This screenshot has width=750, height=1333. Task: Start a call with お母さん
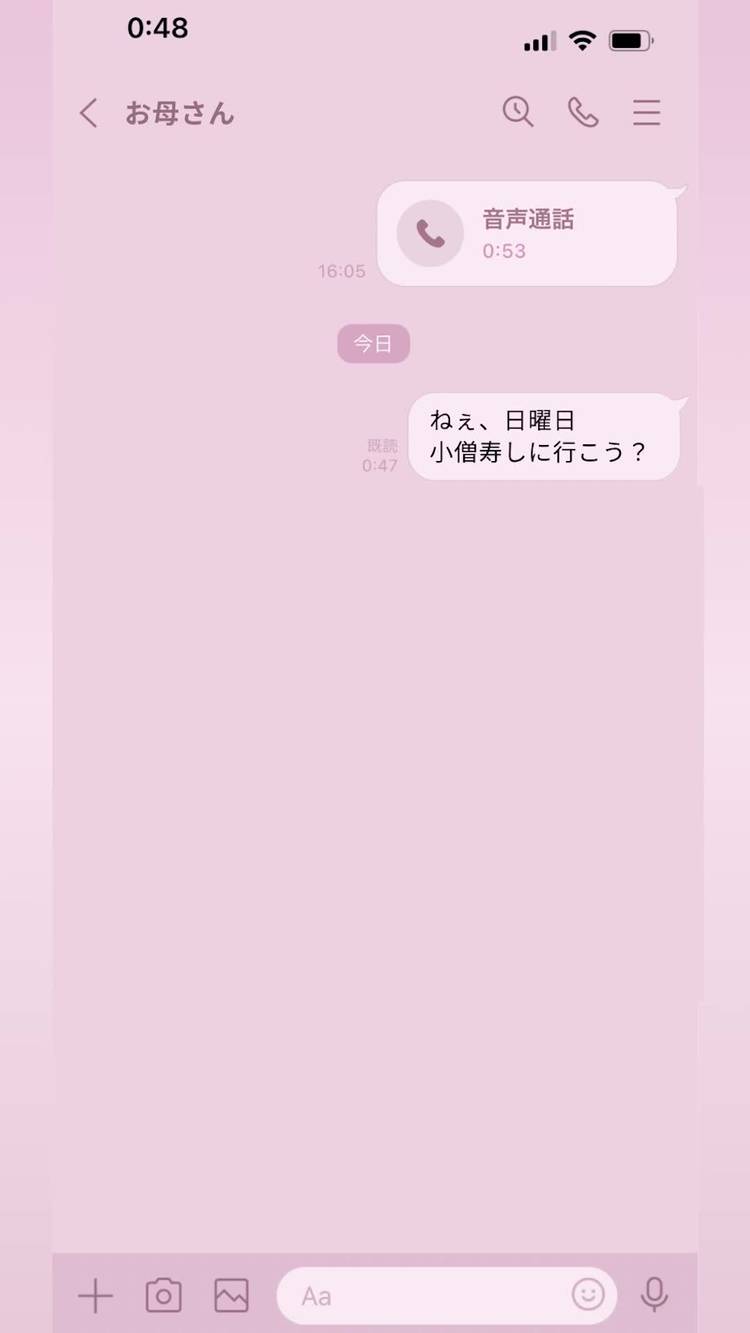582,112
